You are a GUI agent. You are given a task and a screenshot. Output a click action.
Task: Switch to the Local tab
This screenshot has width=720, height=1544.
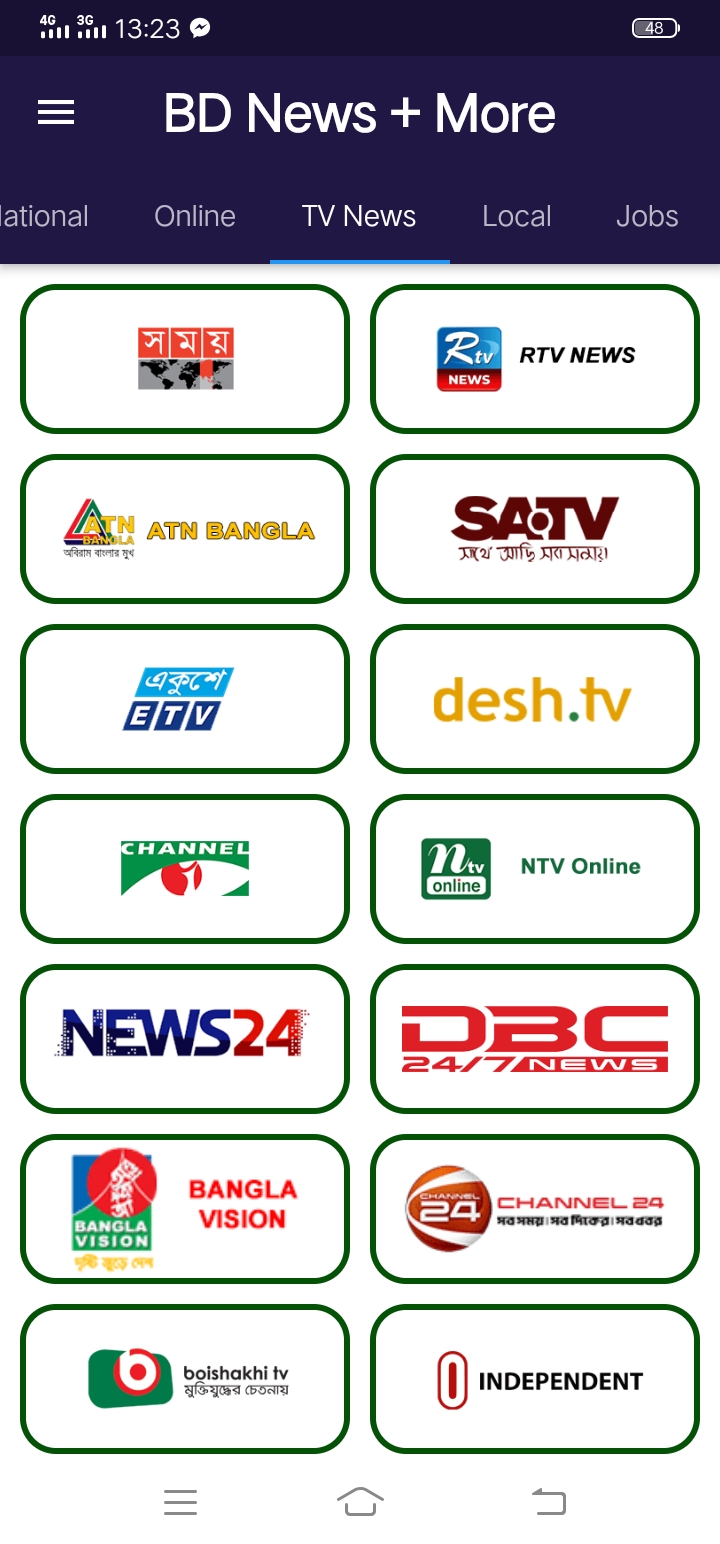pos(517,216)
